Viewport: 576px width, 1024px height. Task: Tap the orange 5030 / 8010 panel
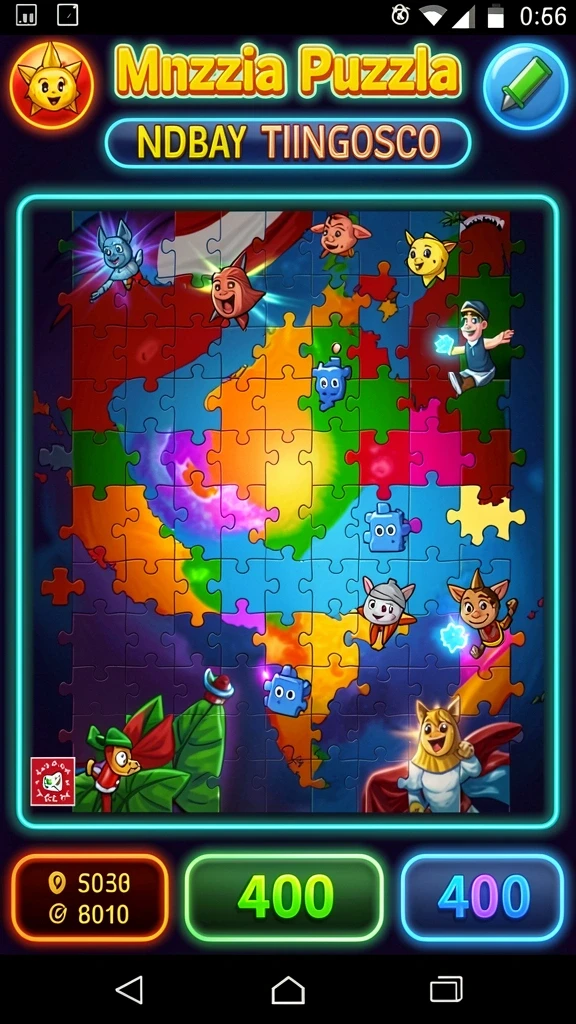[x=89, y=897]
